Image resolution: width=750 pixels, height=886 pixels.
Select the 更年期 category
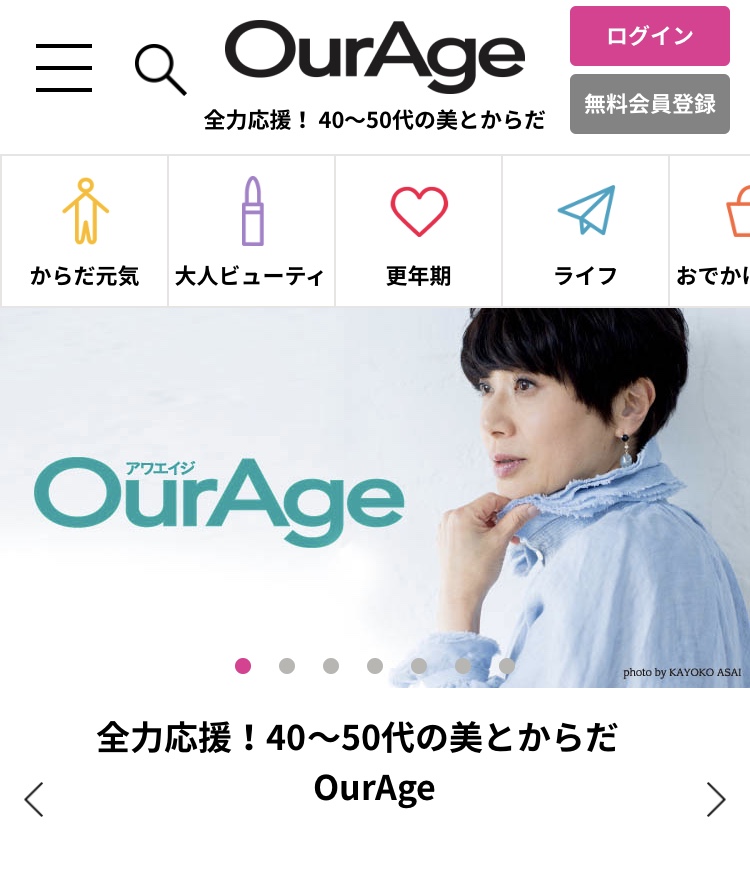[418, 231]
